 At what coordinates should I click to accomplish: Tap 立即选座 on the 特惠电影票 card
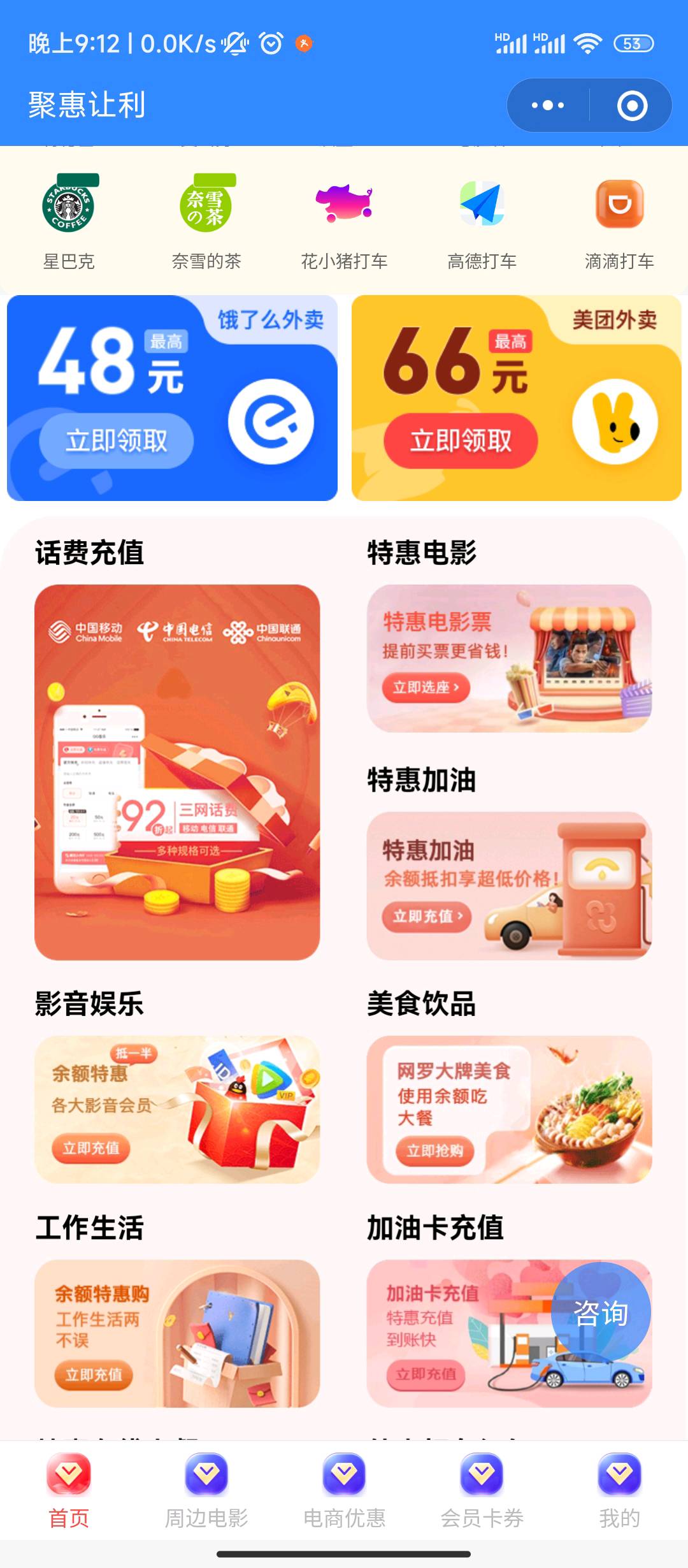pos(426,687)
